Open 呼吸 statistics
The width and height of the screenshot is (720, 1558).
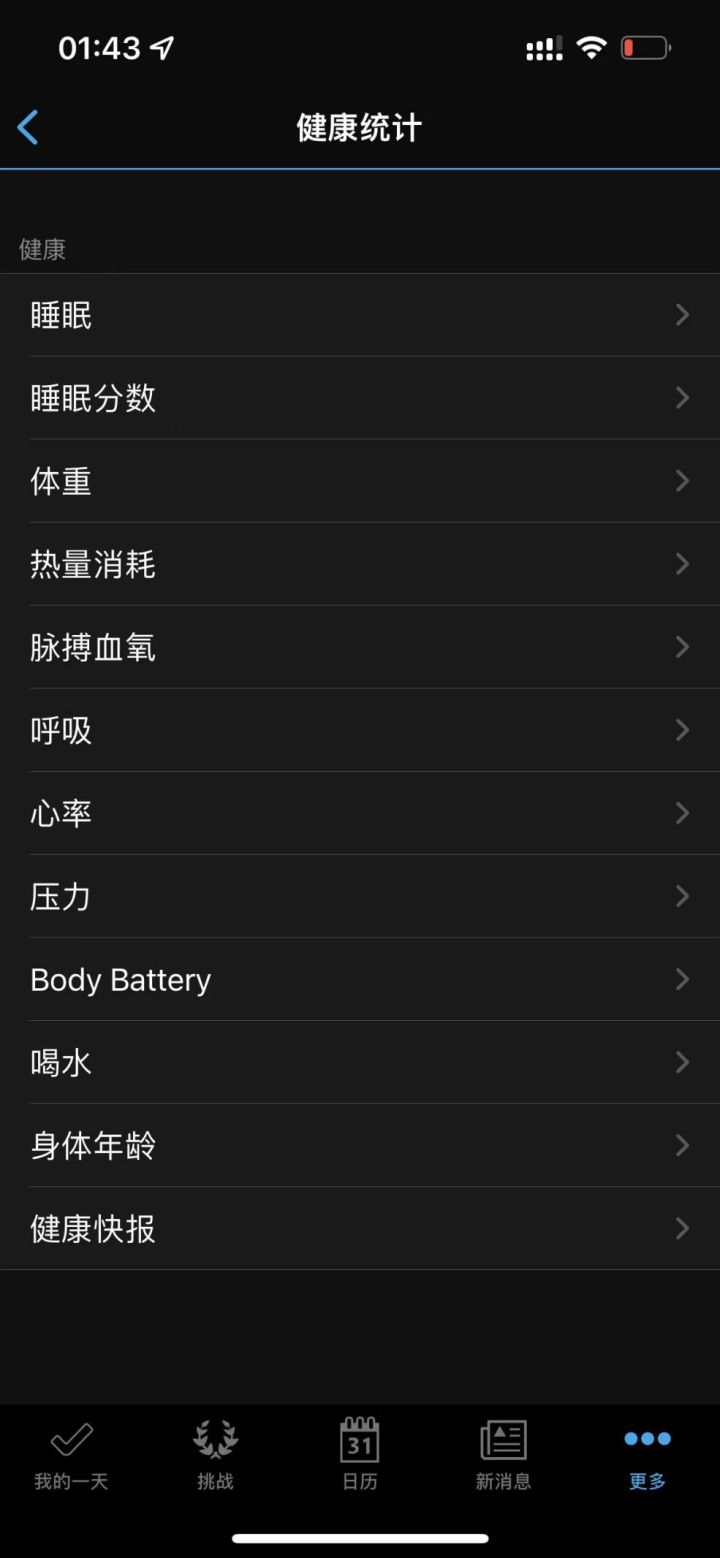tap(360, 730)
